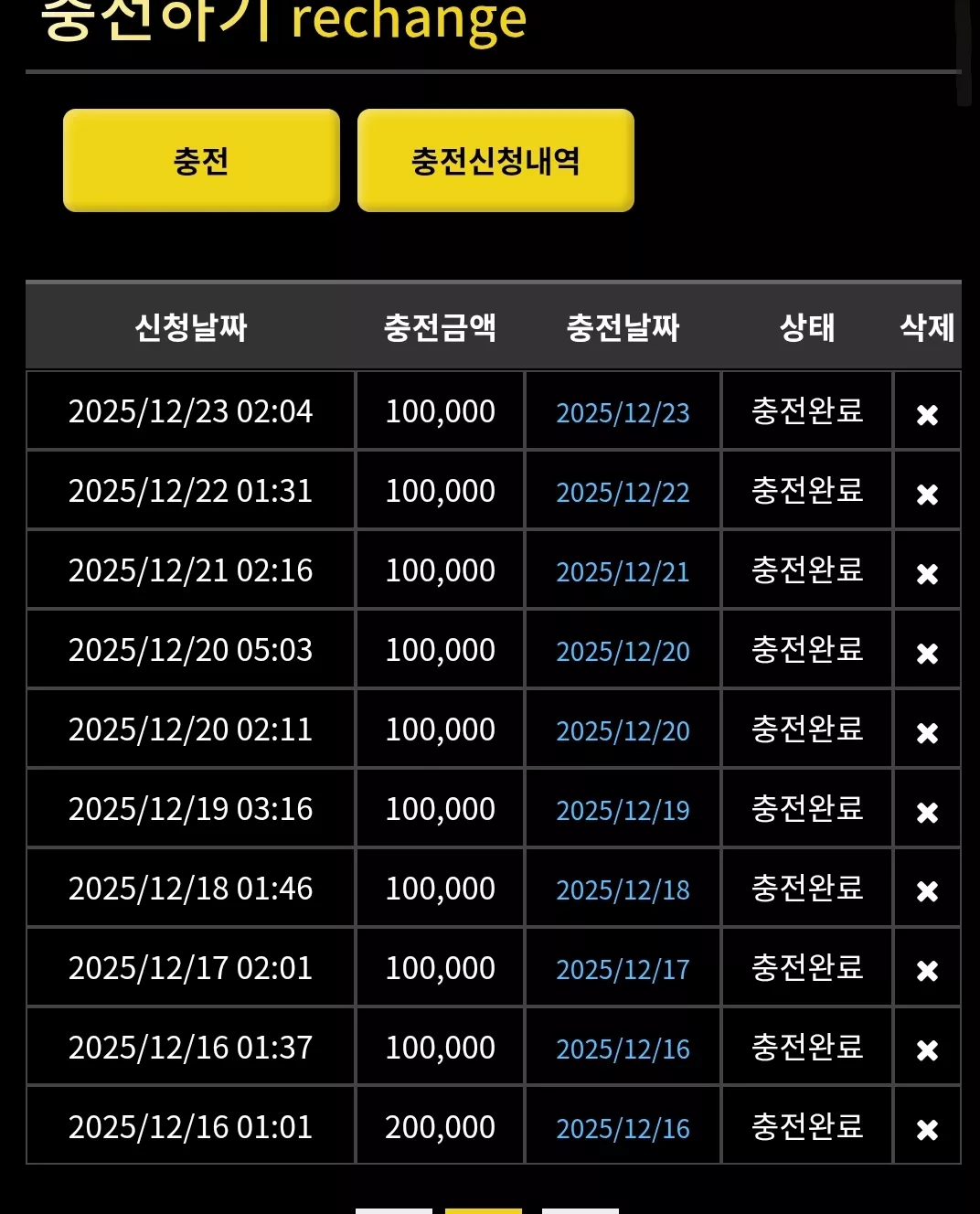Delete the 2025/12/20 05:03 entry
Screen dimensions: 980x1214
[x=927, y=654]
